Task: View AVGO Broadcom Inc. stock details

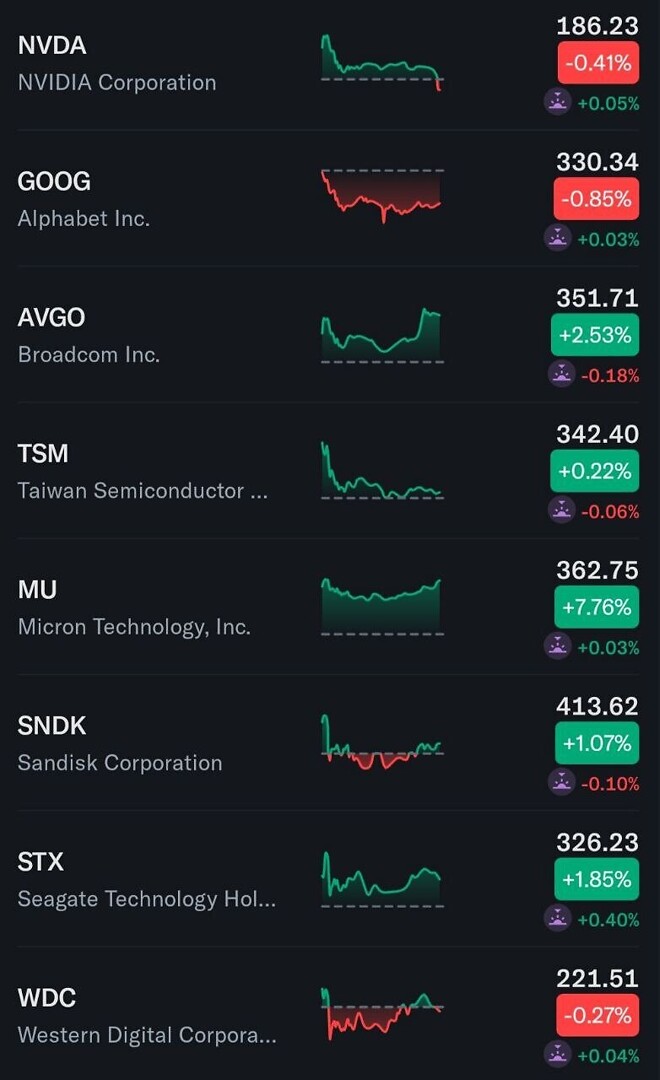Action: pos(330,335)
